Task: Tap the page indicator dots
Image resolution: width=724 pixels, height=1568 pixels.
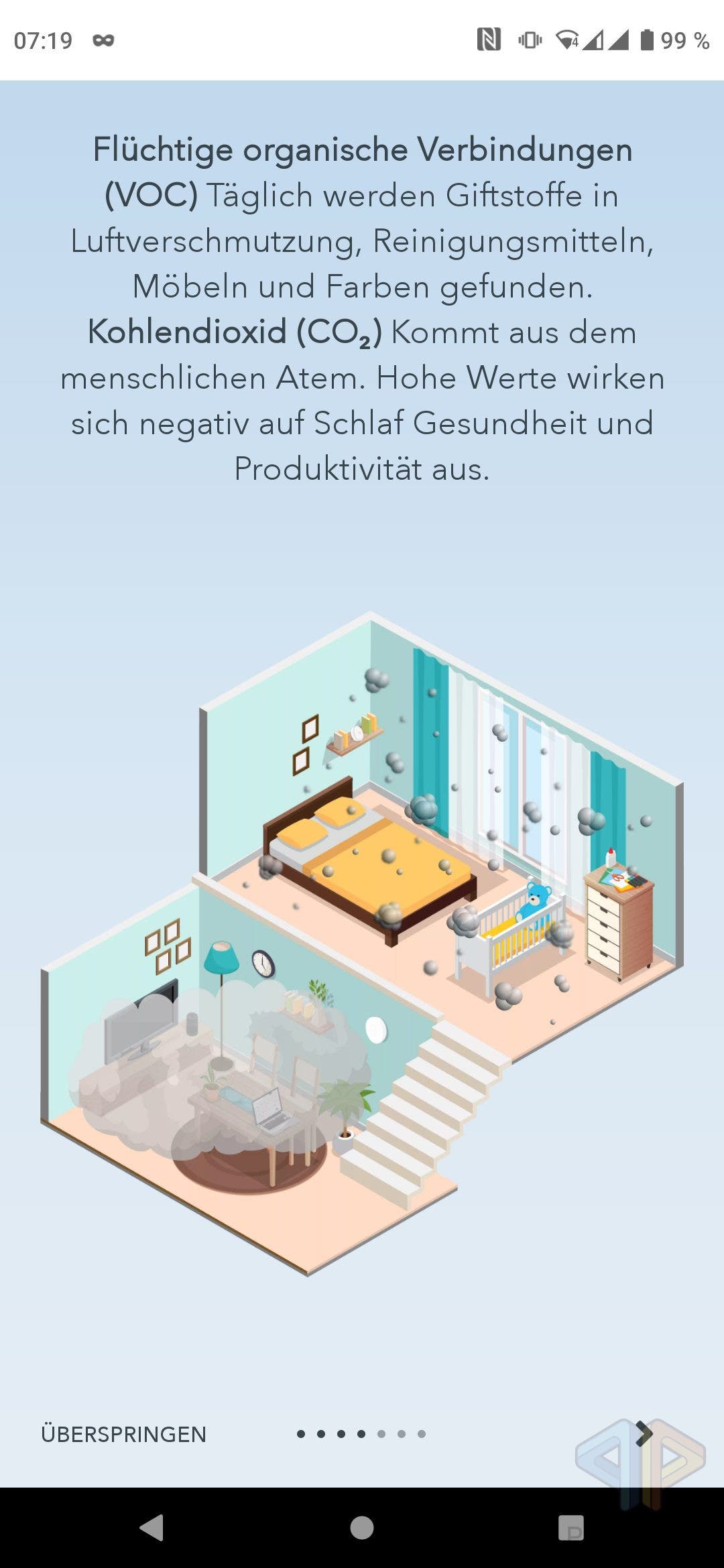Action: [x=361, y=1434]
